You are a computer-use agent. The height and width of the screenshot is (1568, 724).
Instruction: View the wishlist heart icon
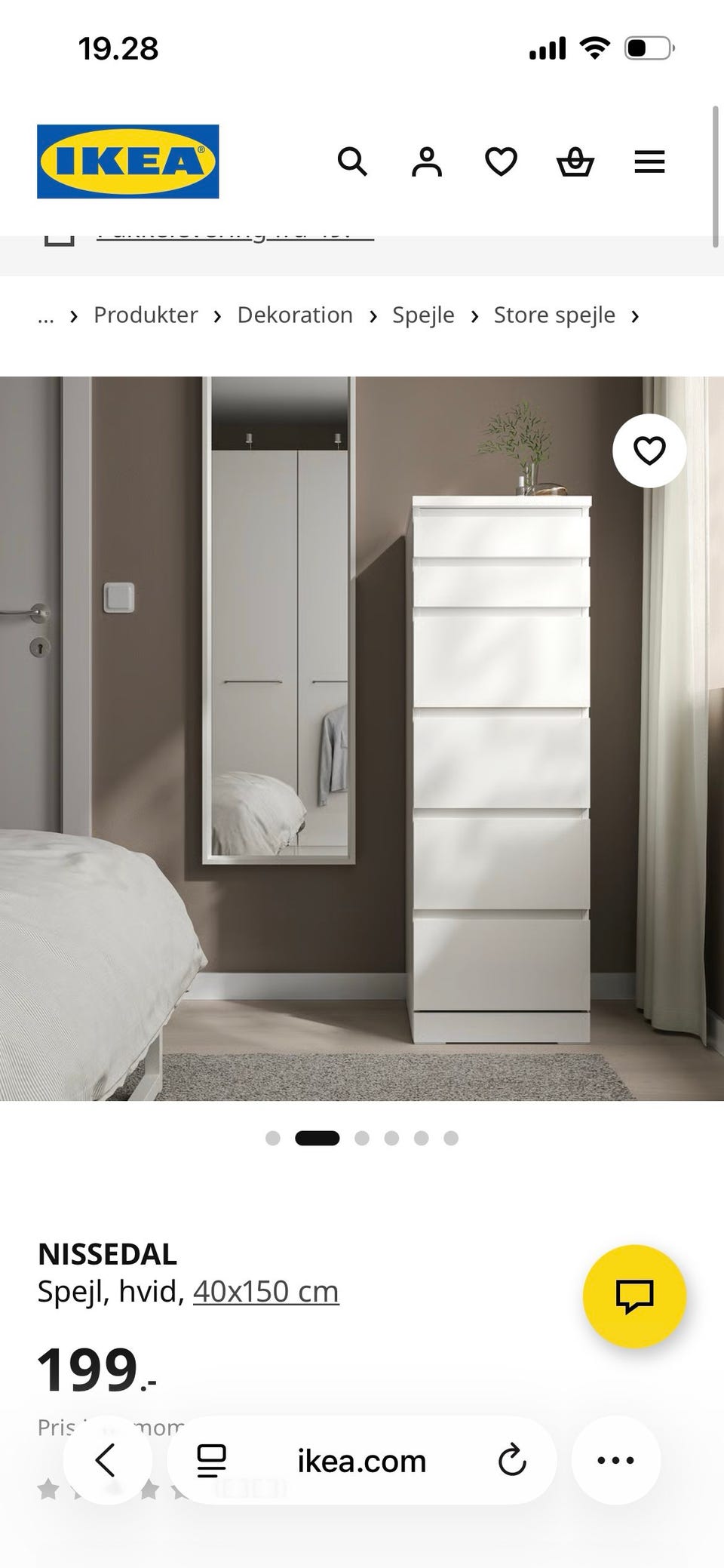501,161
